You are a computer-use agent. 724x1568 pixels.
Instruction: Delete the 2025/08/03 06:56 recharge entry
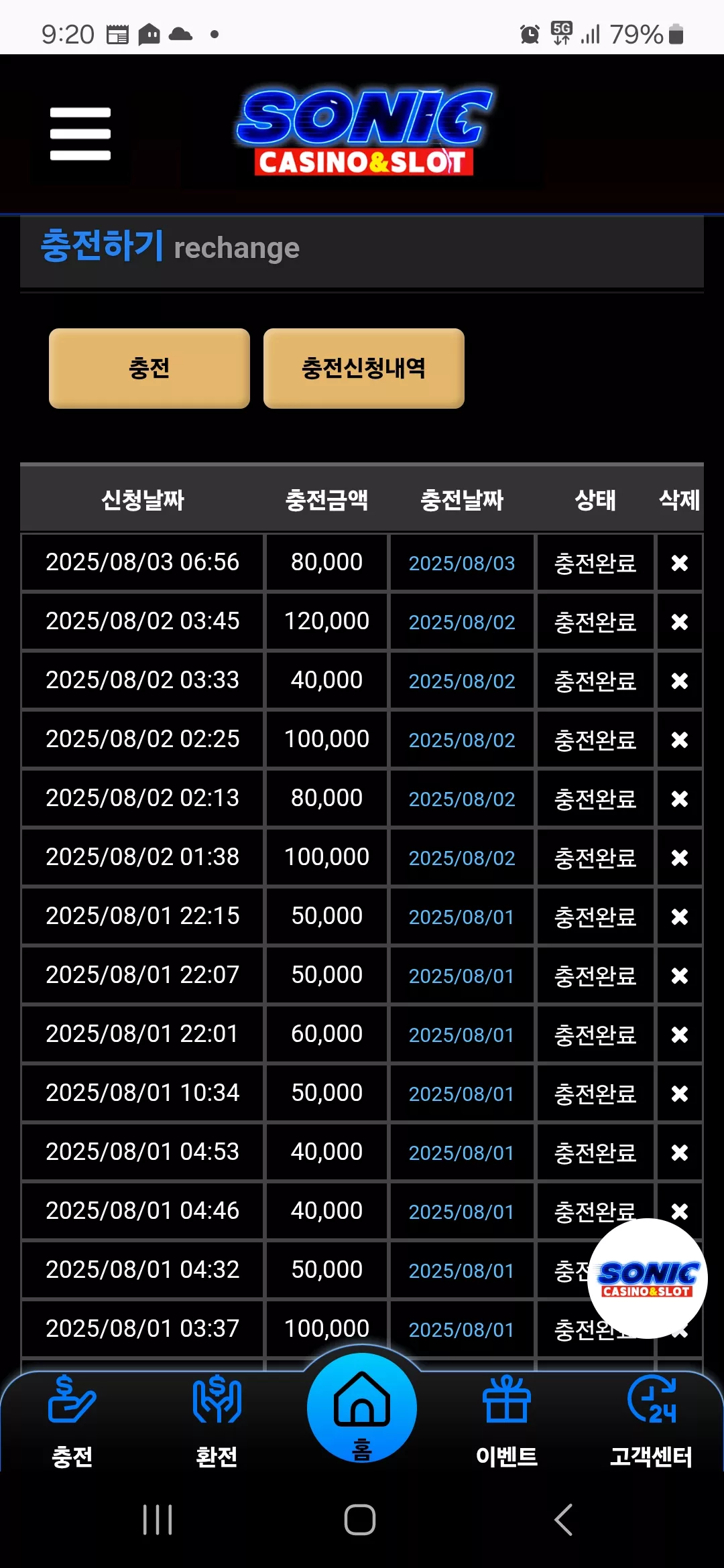(x=680, y=563)
